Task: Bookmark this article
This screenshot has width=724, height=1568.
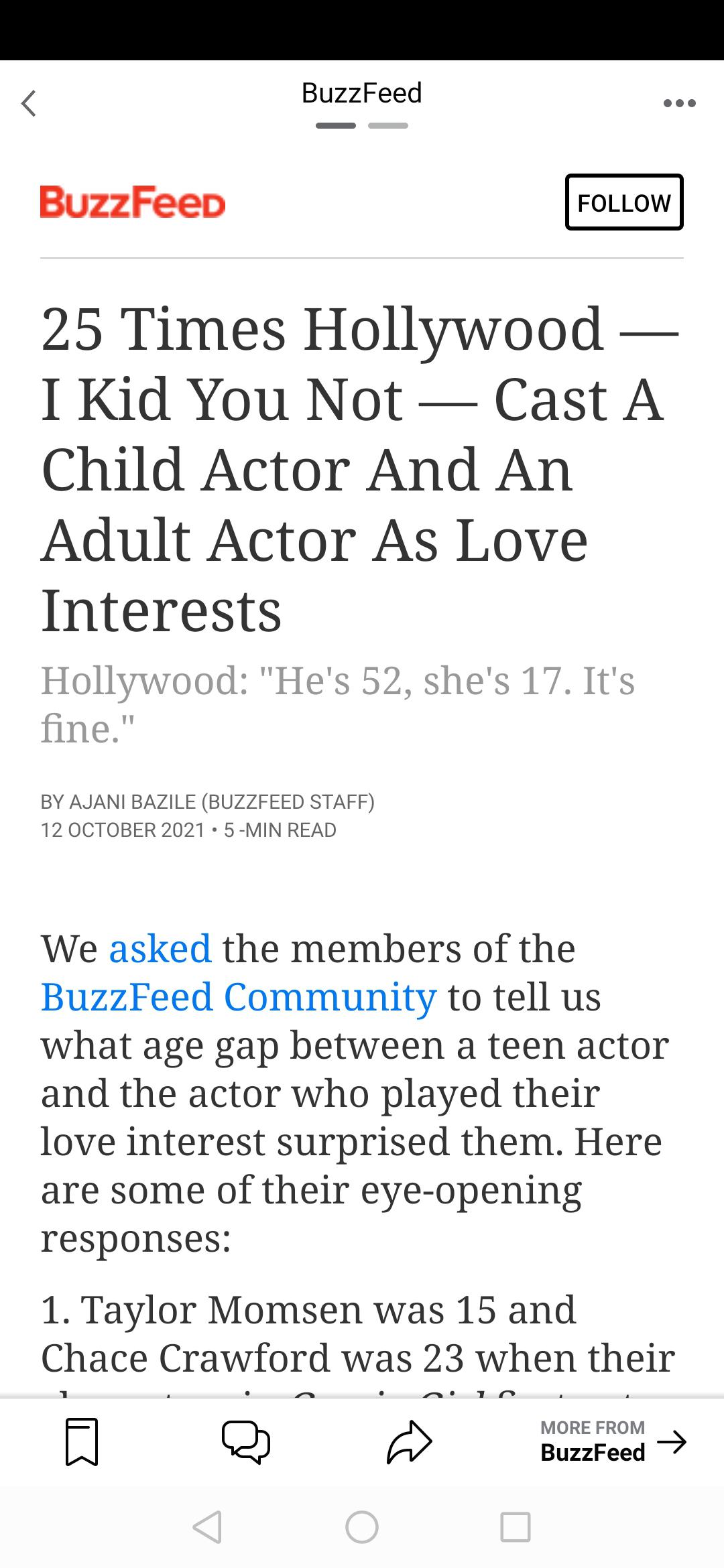Action: (82, 1441)
